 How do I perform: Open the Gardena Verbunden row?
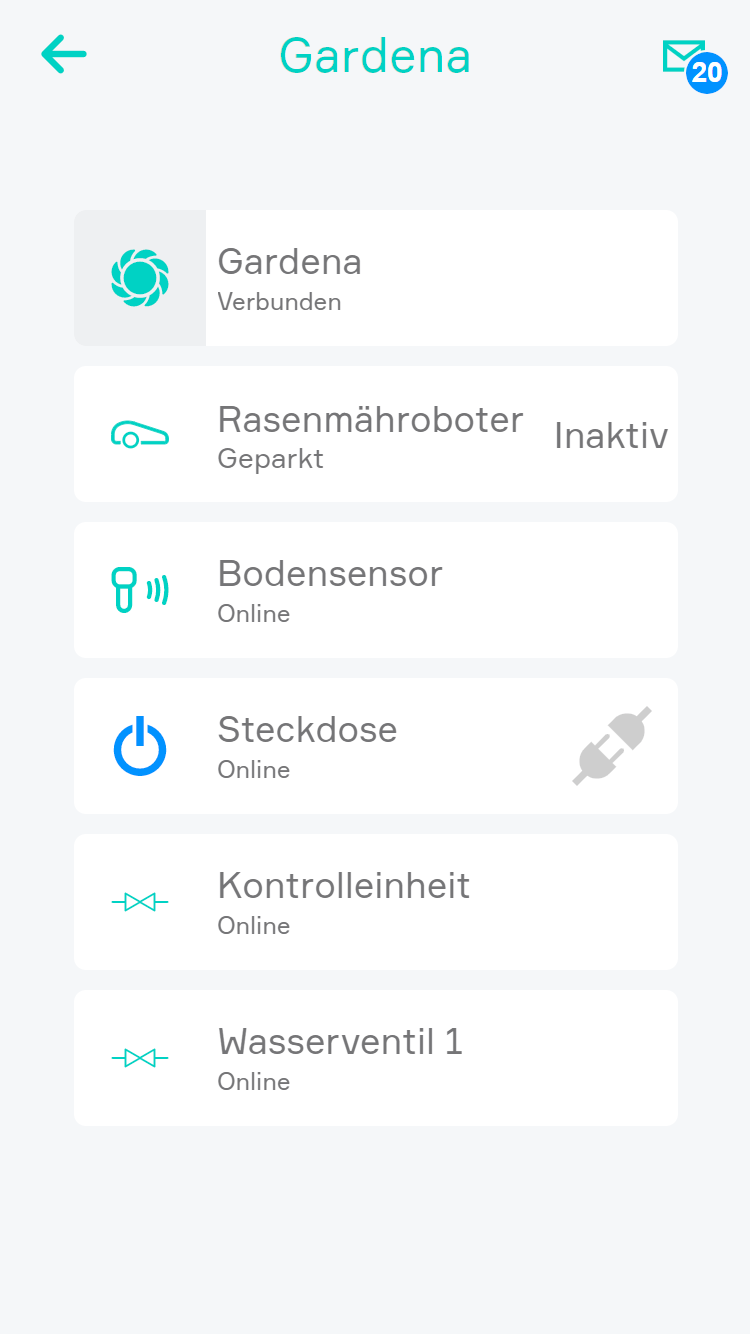[x=376, y=278]
